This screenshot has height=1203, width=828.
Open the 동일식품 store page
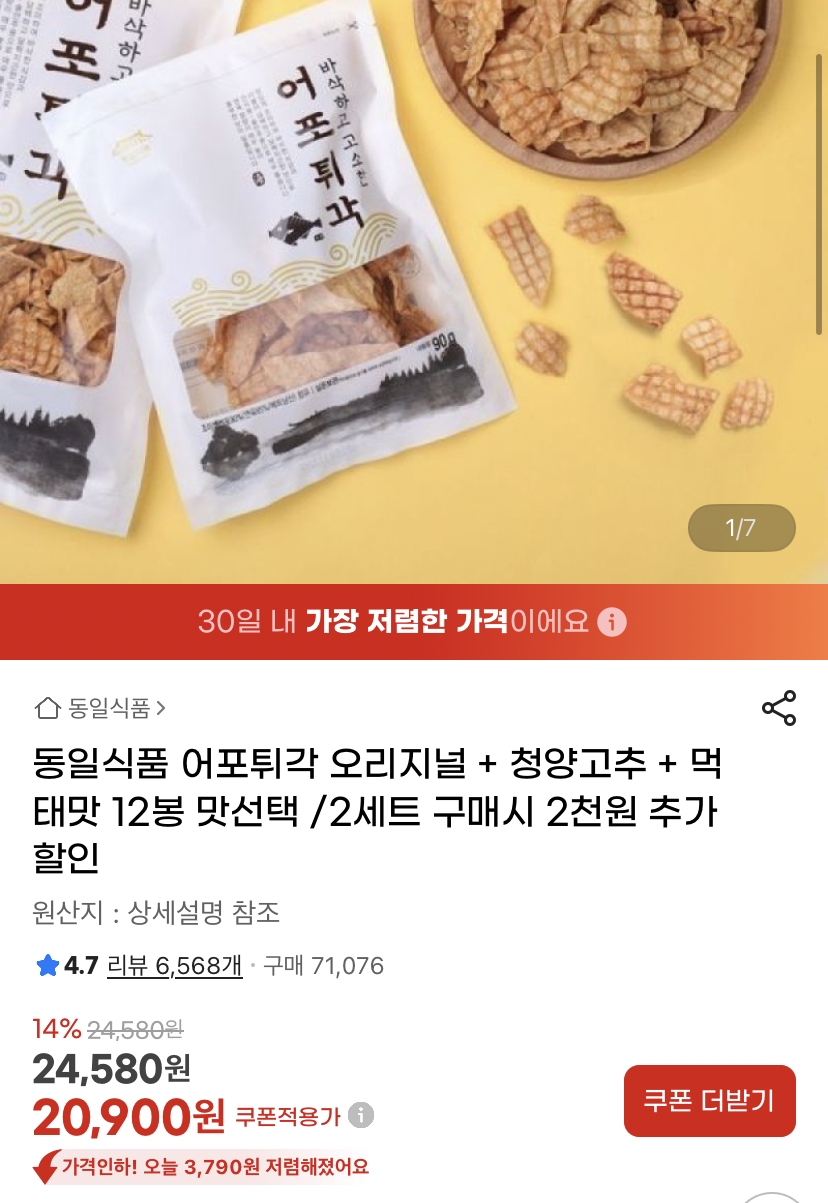point(100,709)
